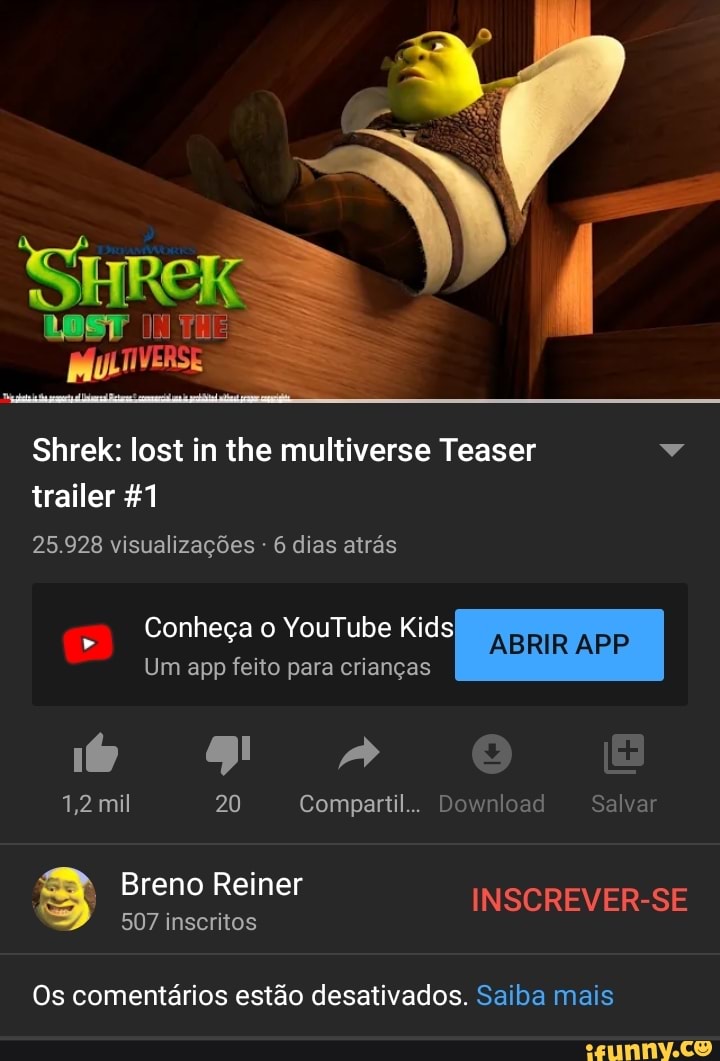Screen dimensions: 720x1061
Task: Open Breno Reiner's channel
Action: click(211, 885)
